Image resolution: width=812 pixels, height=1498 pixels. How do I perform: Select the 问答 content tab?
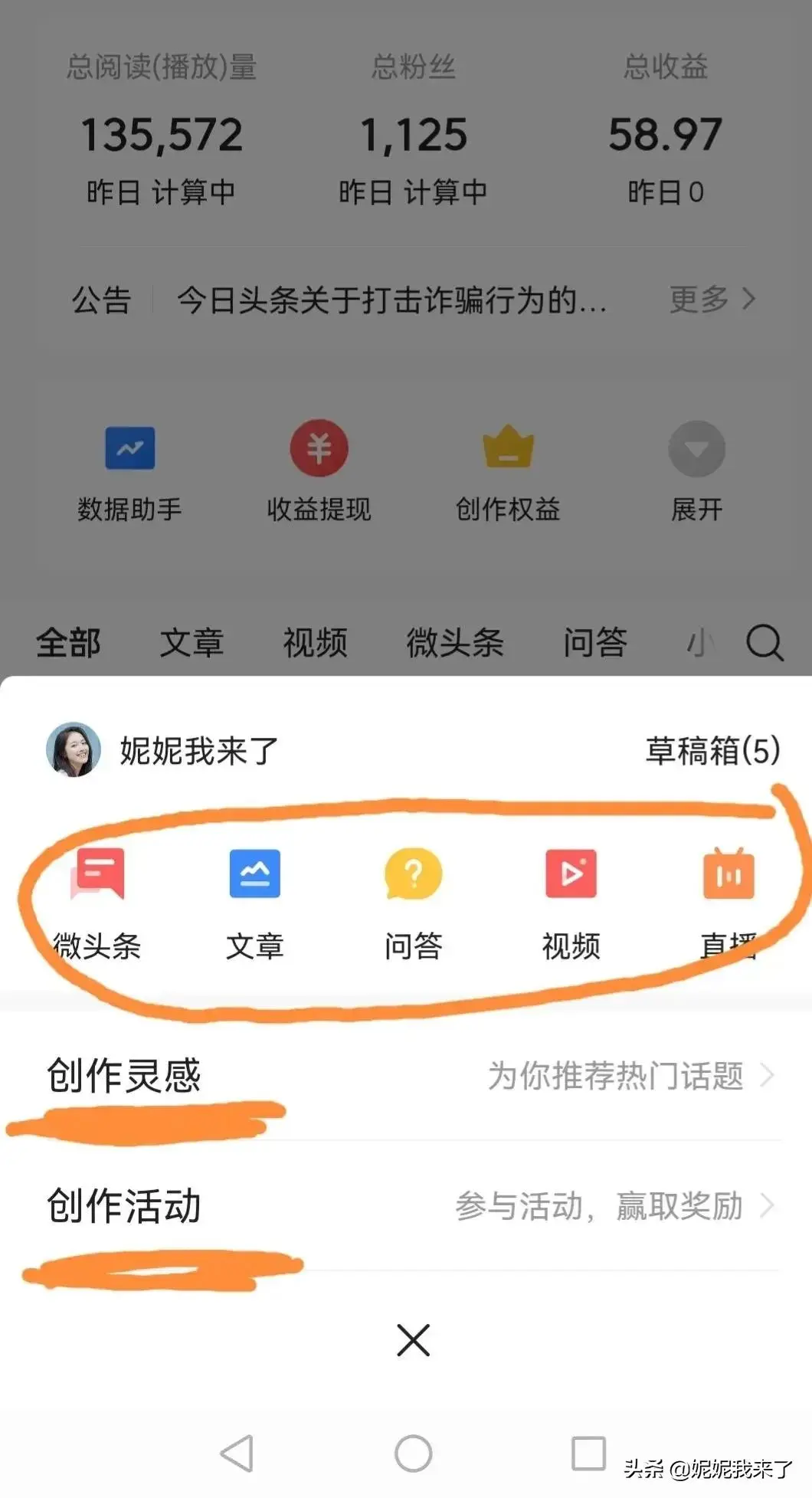click(595, 644)
